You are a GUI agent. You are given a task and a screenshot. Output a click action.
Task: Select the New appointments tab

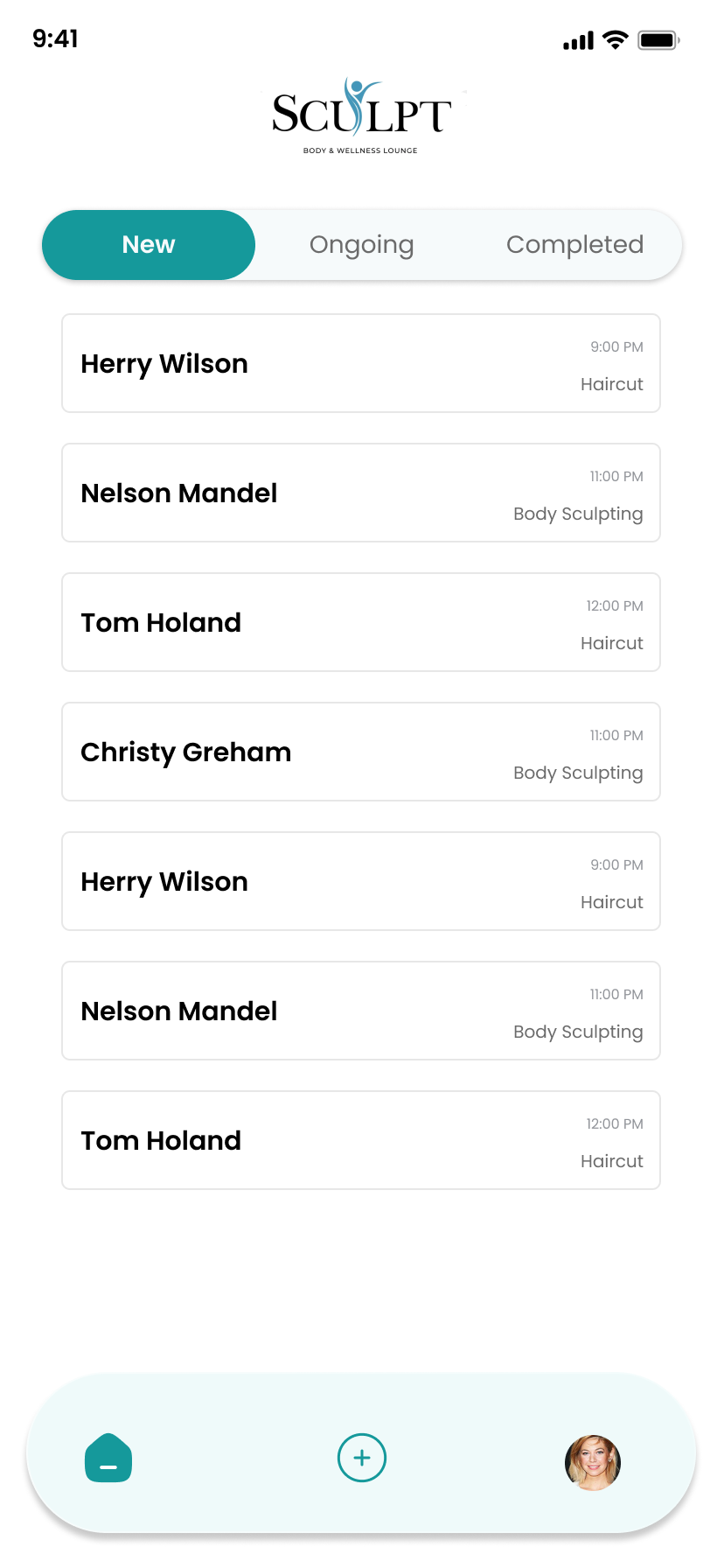tap(148, 244)
